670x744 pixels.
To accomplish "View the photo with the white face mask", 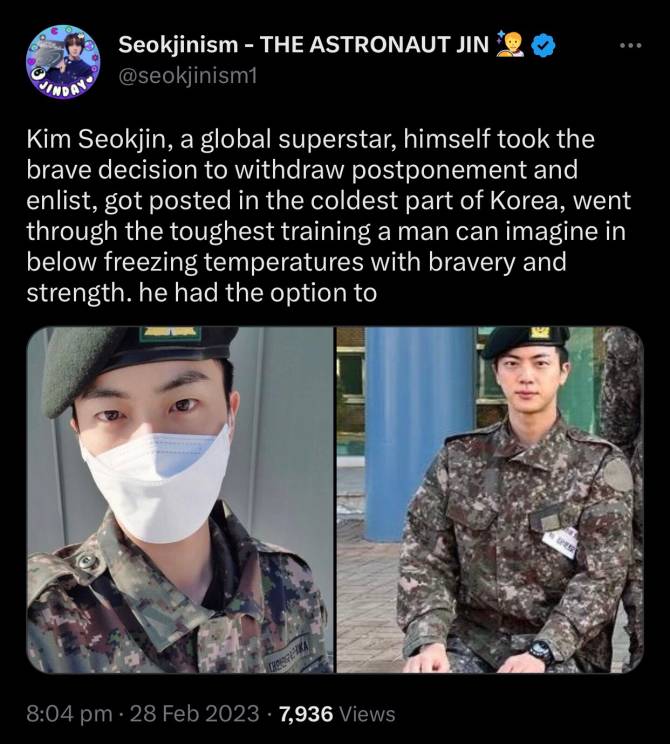I will (181, 500).
